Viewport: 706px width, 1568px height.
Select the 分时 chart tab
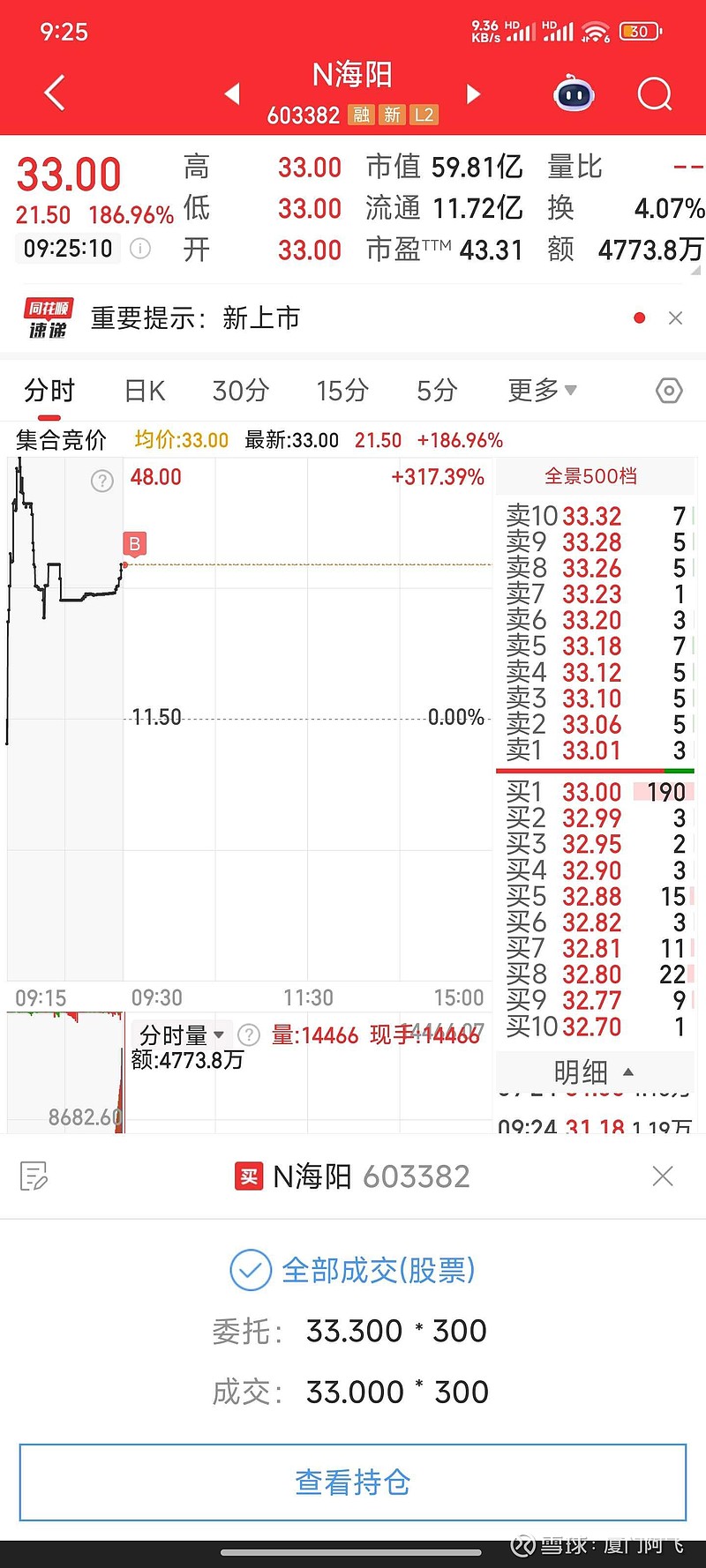pos(49,390)
